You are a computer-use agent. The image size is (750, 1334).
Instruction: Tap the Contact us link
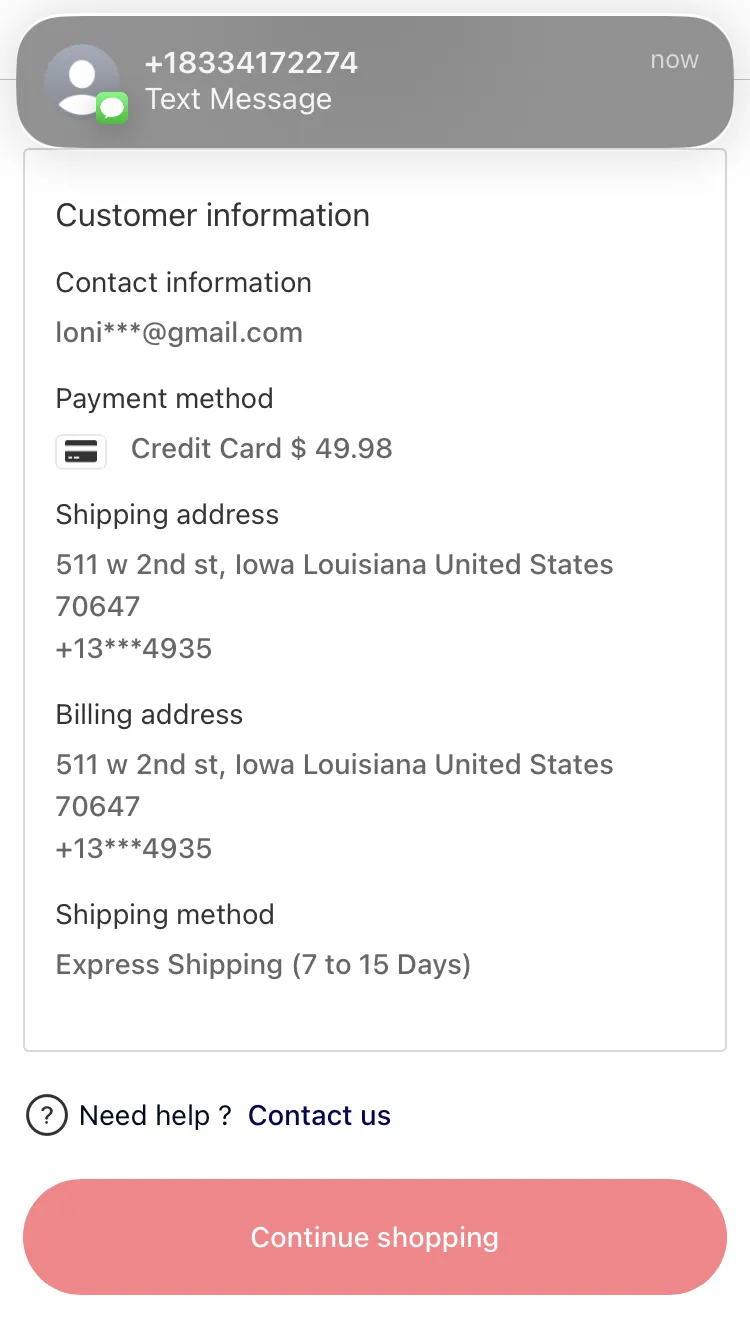pos(319,1115)
